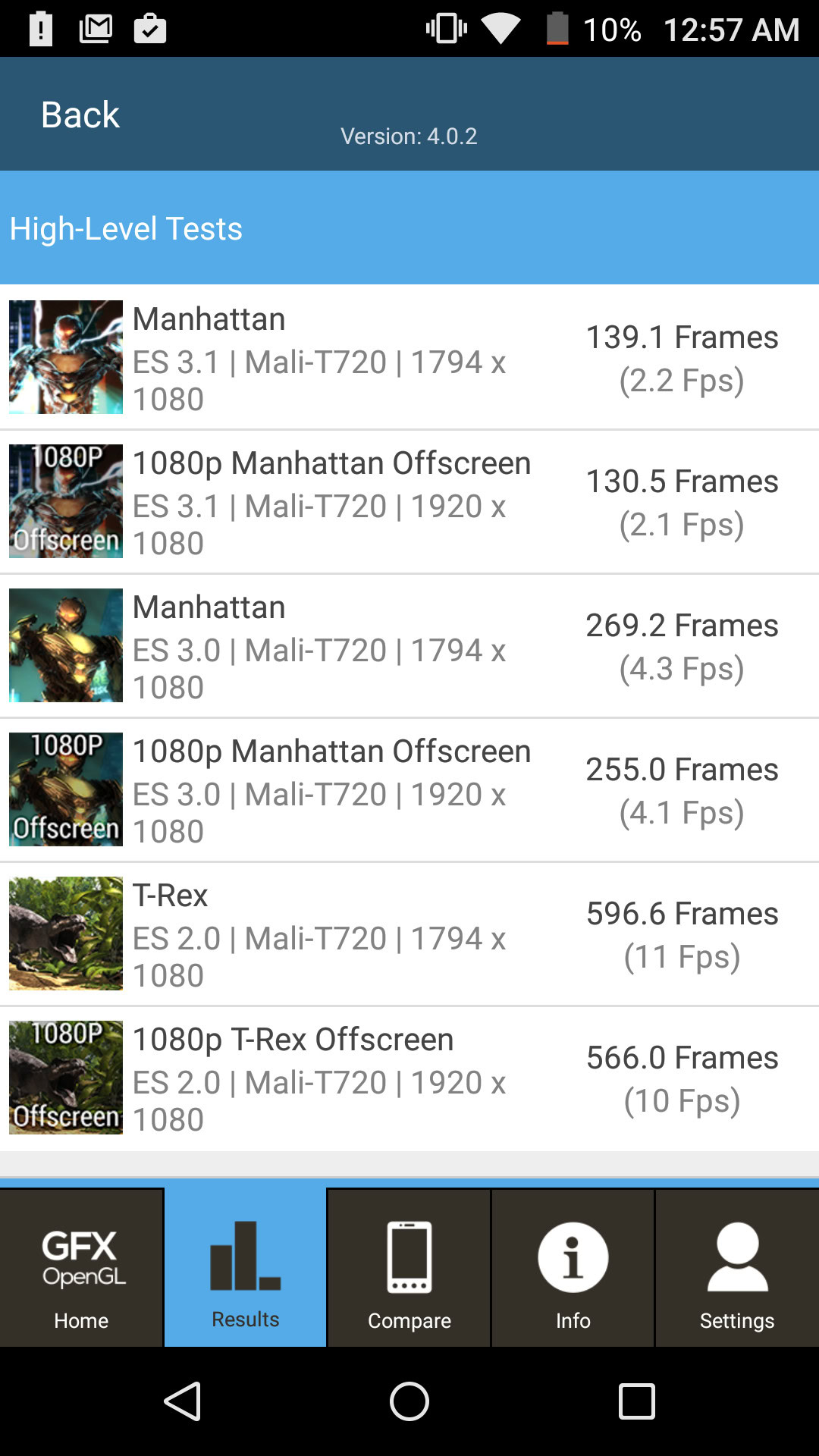Image resolution: width=819 pixels, height=1456 pixels.
Task: Open the Info tab
Action: tap(573, 1267)
